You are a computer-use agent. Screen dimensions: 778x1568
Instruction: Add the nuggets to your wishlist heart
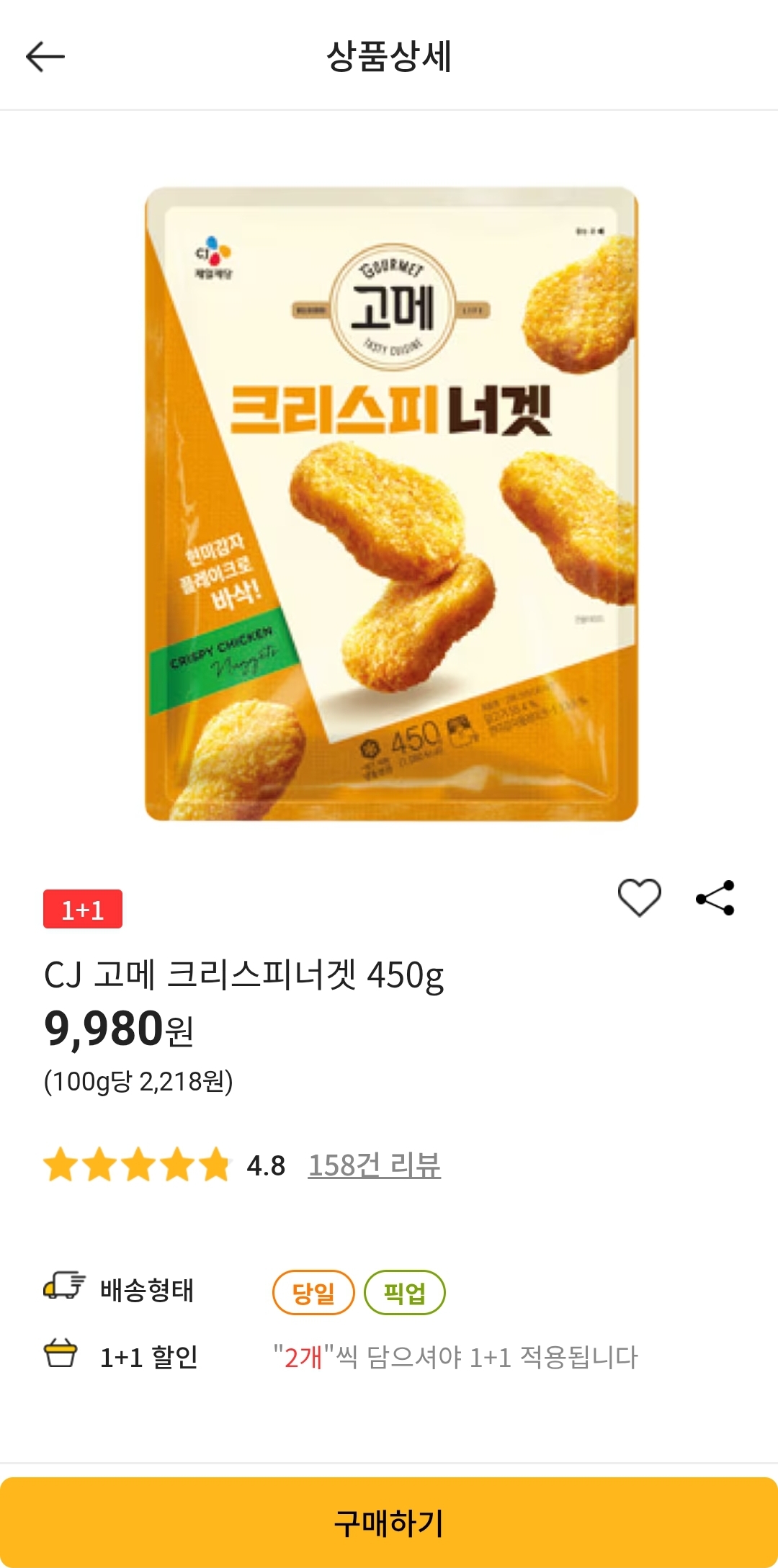tap(641, 897)
